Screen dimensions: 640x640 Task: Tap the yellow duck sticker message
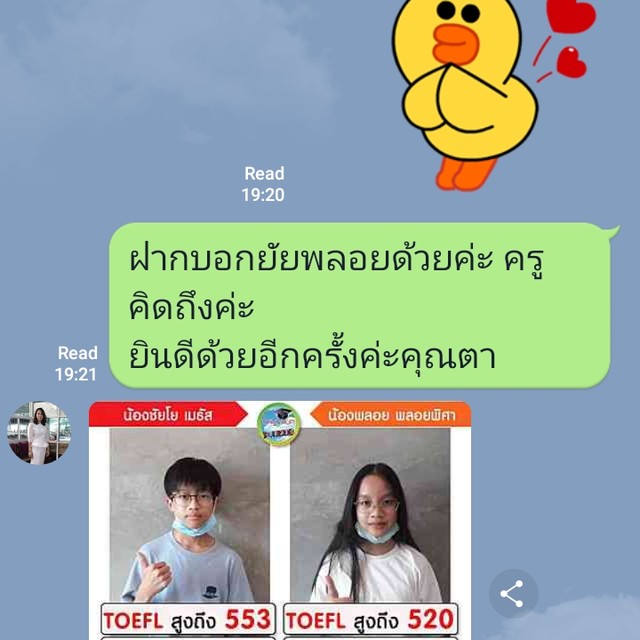465,90
